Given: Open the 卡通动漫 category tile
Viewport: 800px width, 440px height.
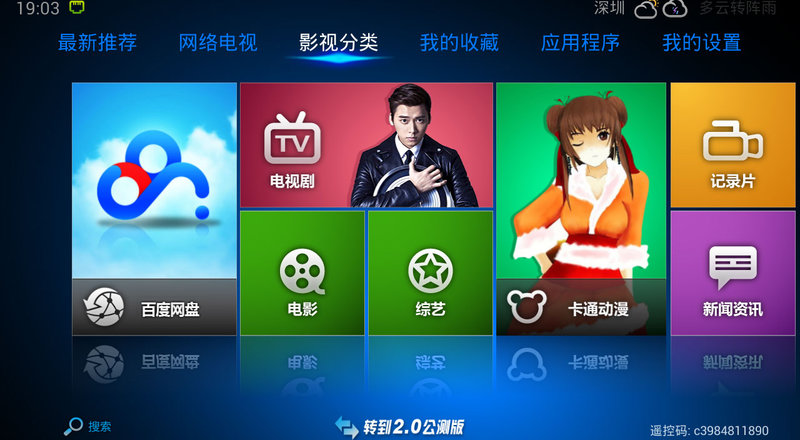Looking at the screenshot, I should coord(581,208).
